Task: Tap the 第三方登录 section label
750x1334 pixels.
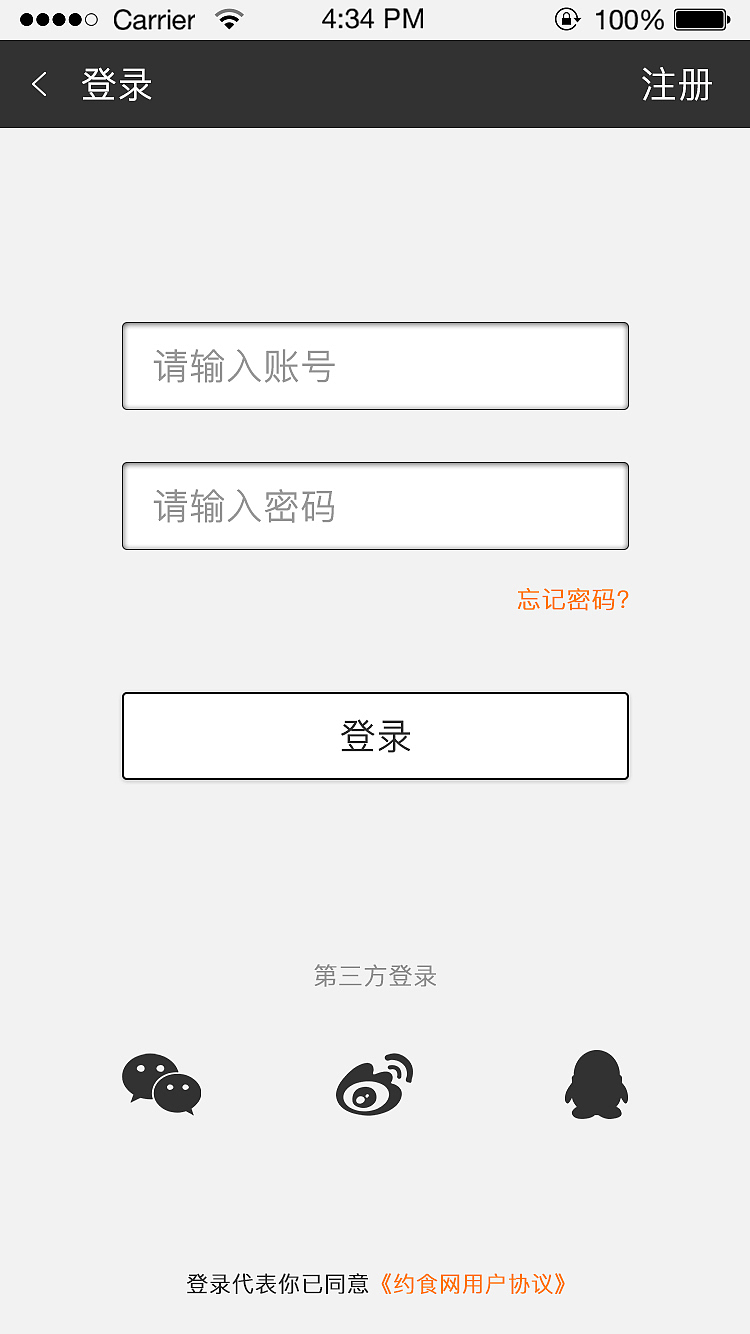Action: (x=374, y=976)
